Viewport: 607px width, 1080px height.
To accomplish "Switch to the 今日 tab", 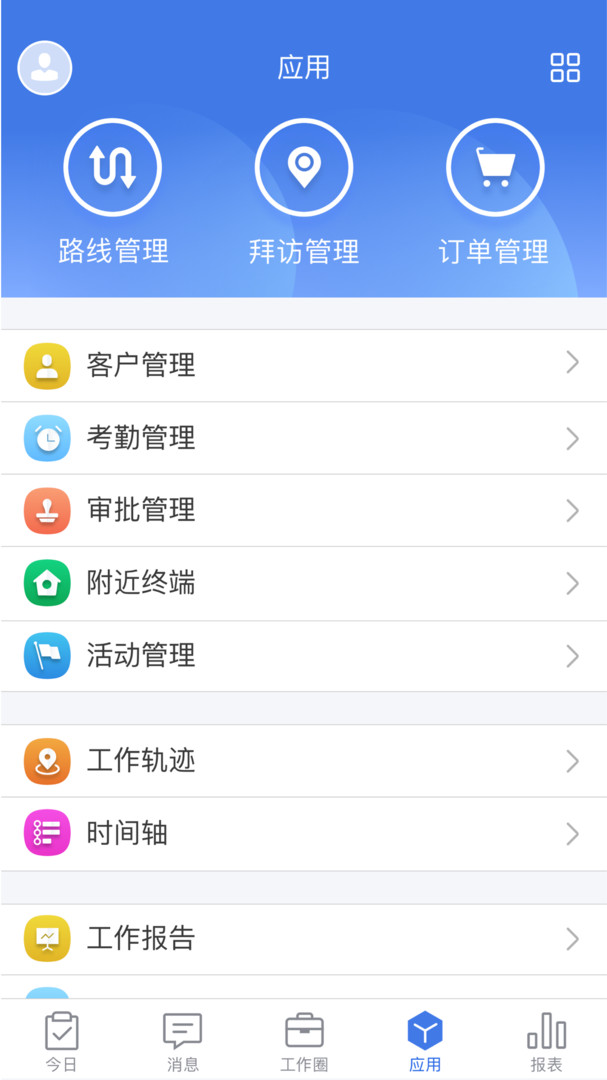I will tap(61, 1041).
